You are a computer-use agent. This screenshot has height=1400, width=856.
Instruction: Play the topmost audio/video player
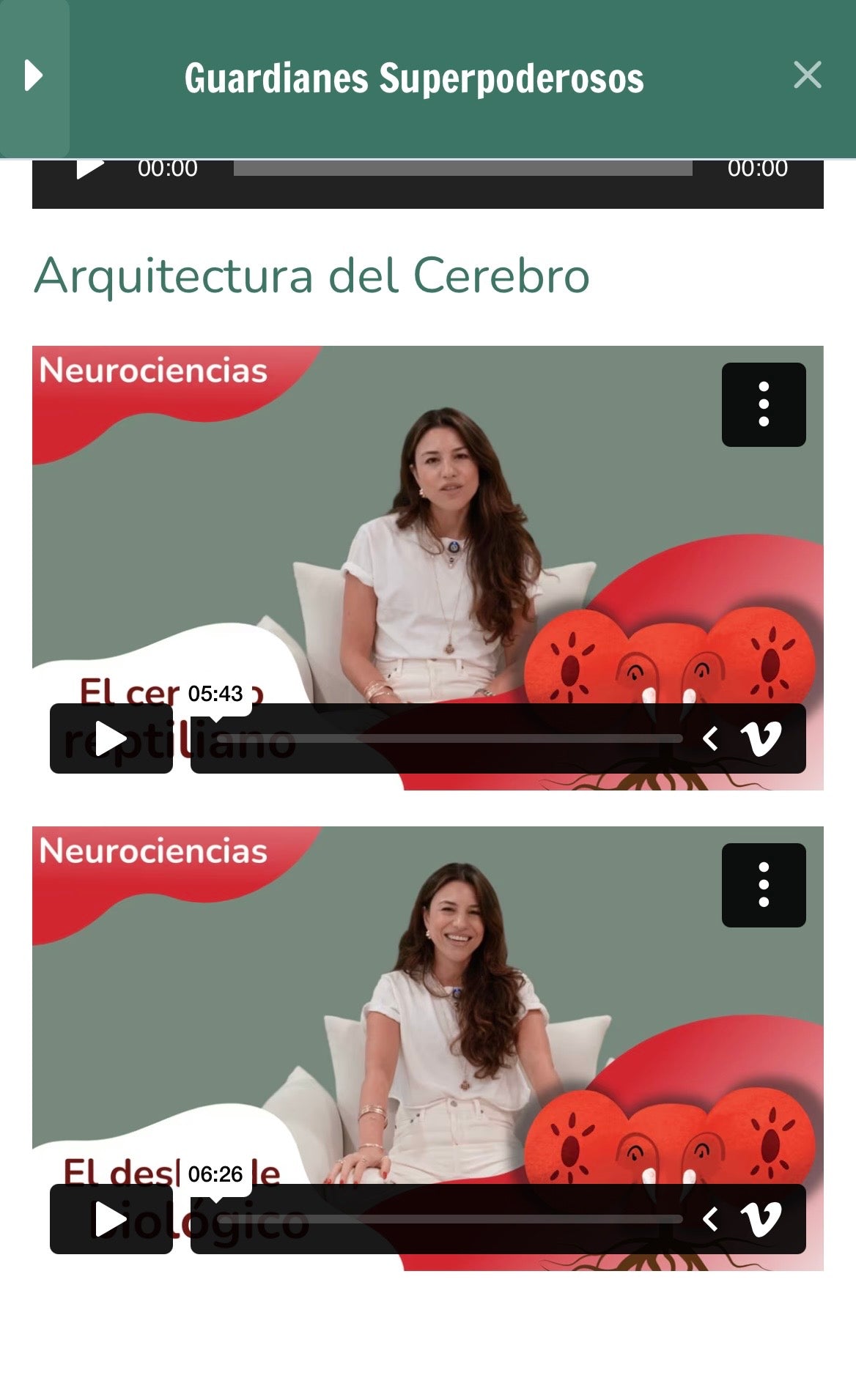click(88, 167)
